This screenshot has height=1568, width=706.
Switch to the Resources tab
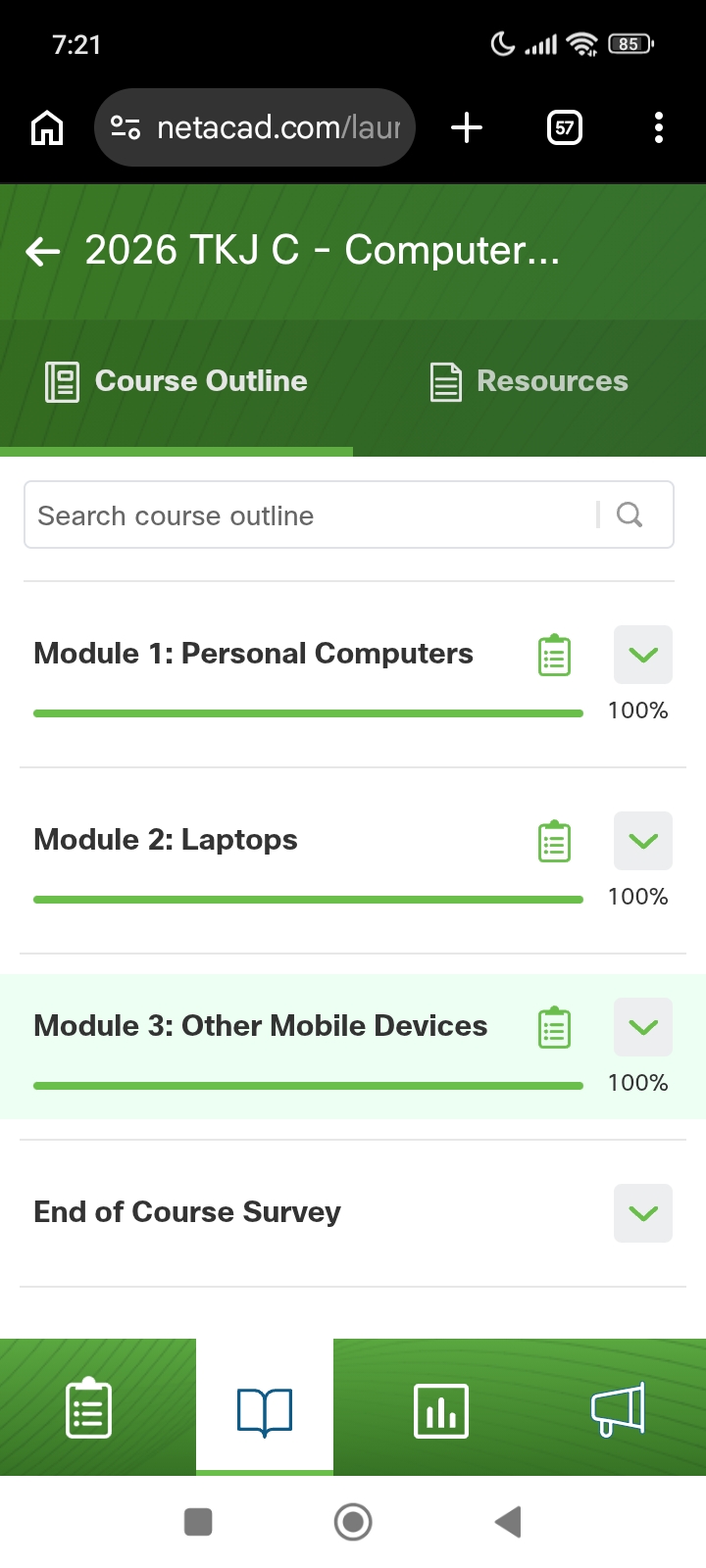pyautogui.click(x=529, y=381)
